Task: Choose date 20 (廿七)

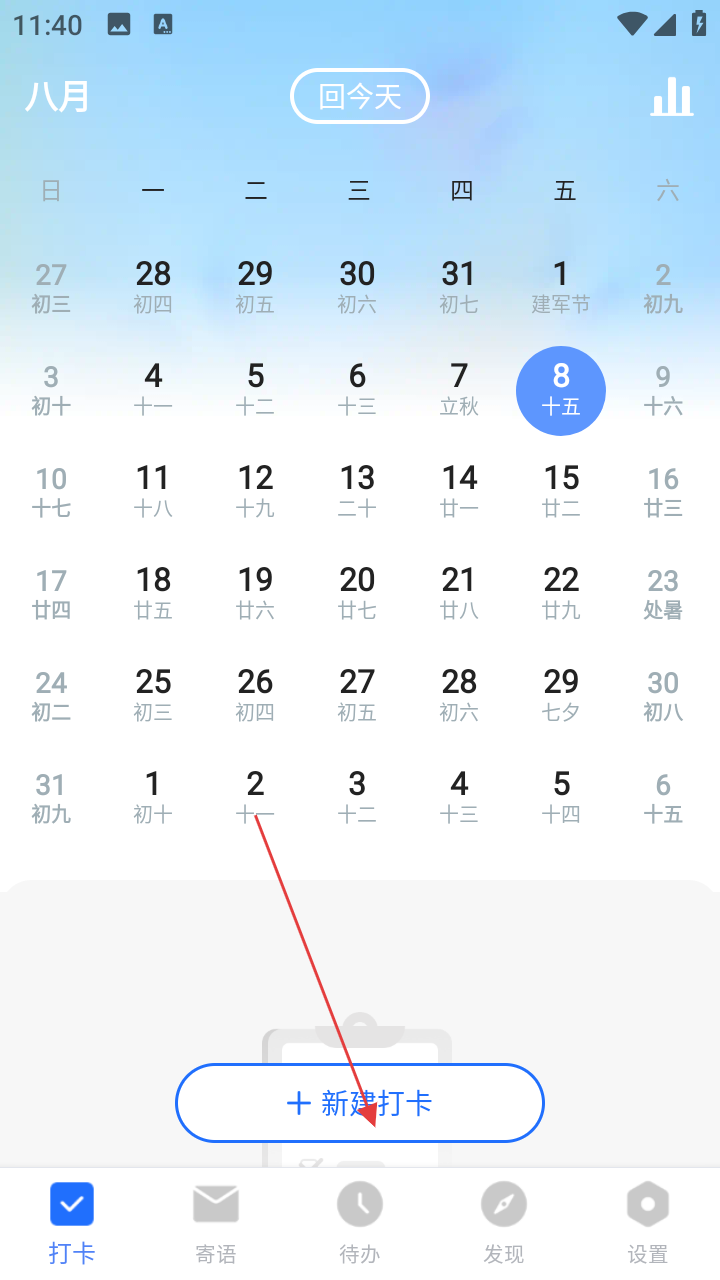Action: [x=357, y=594]
